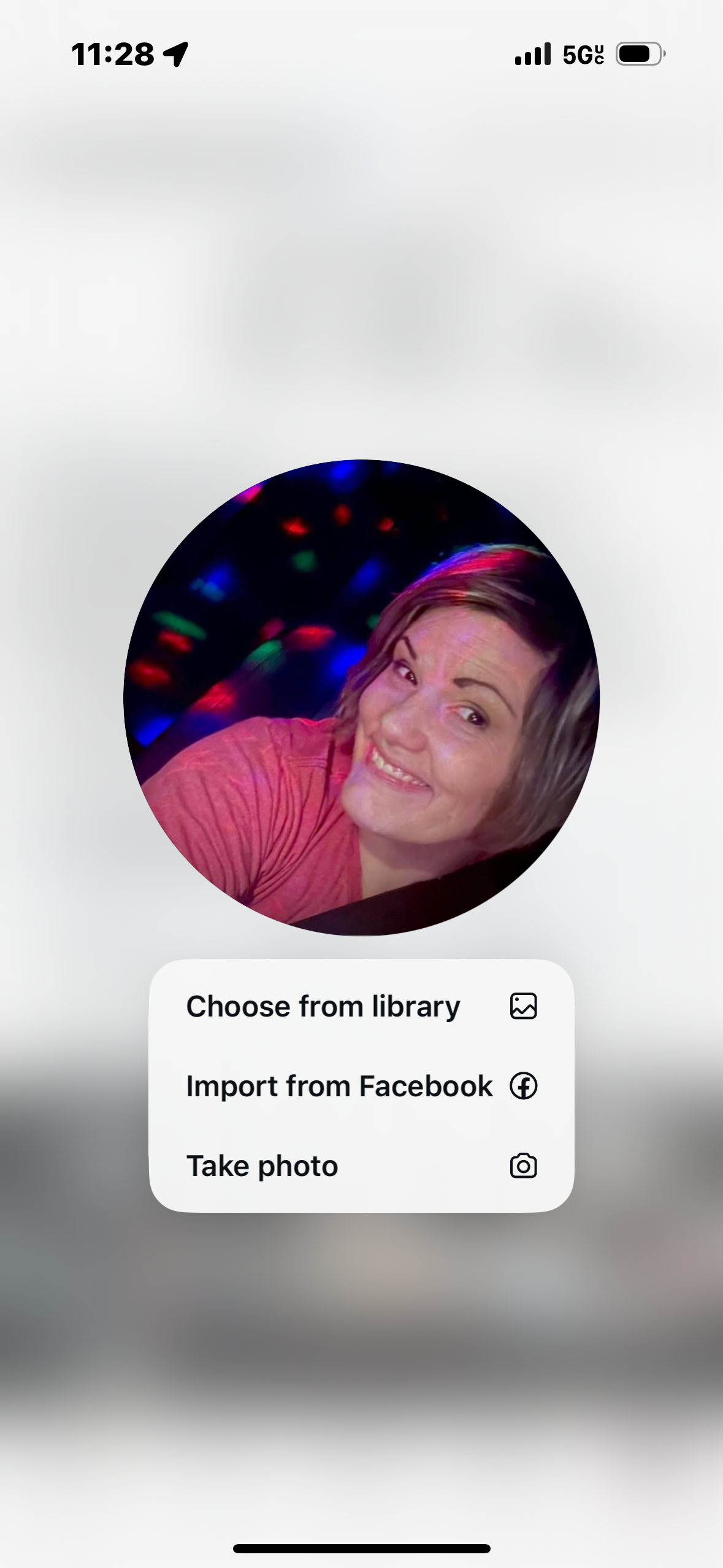Select Import from Facebook option
This screenshot has width=723, height=1568.
(x=361, y=1086)
